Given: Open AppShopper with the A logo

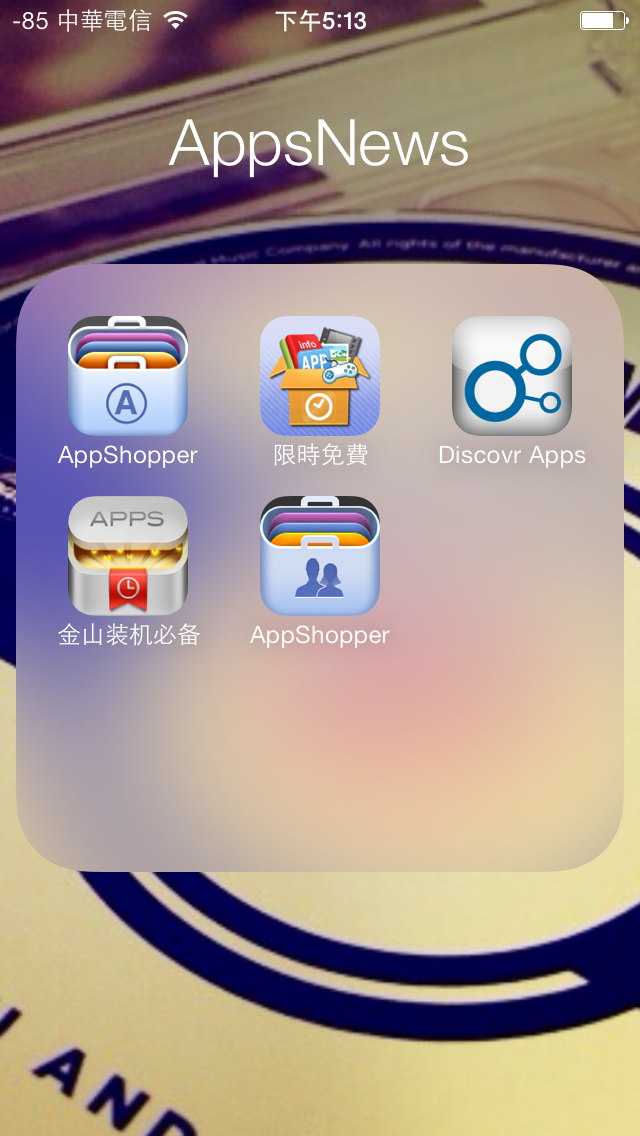Looking at the screenshot, I should click(128, 376).
